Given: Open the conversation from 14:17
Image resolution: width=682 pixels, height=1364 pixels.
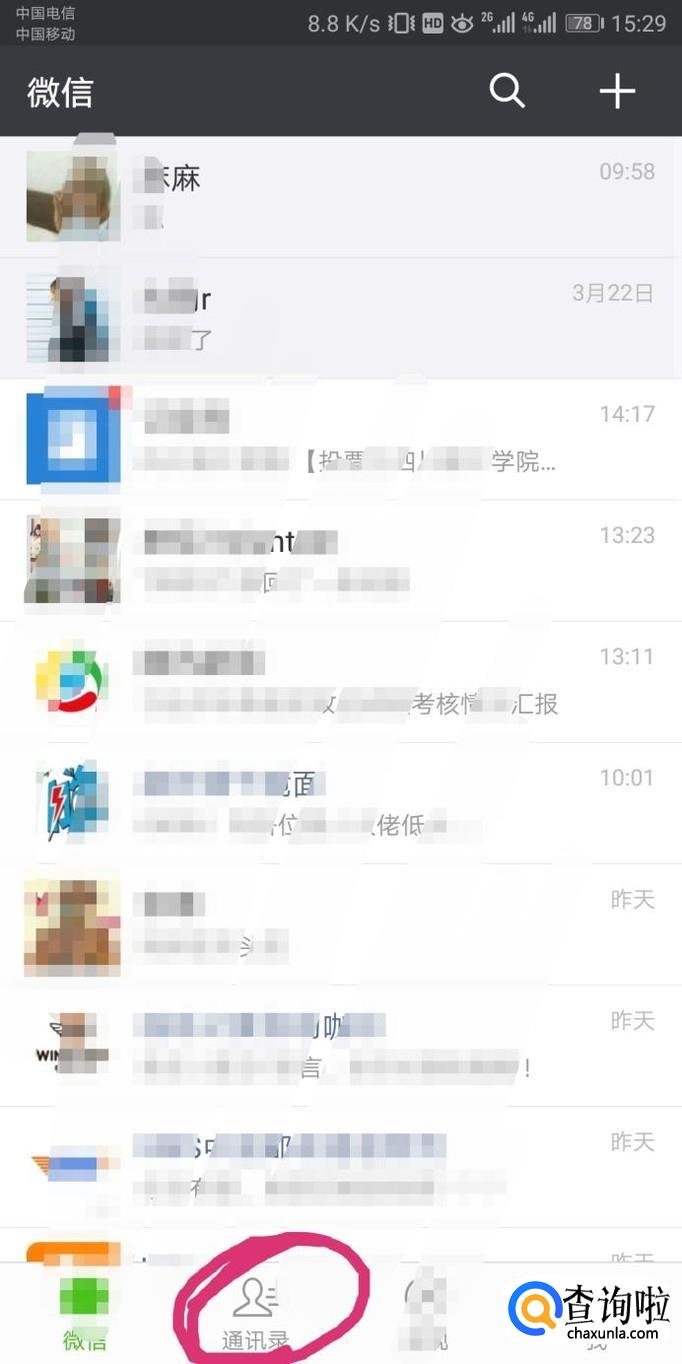Looking at the screenshot, I should [x=340, y=439].
